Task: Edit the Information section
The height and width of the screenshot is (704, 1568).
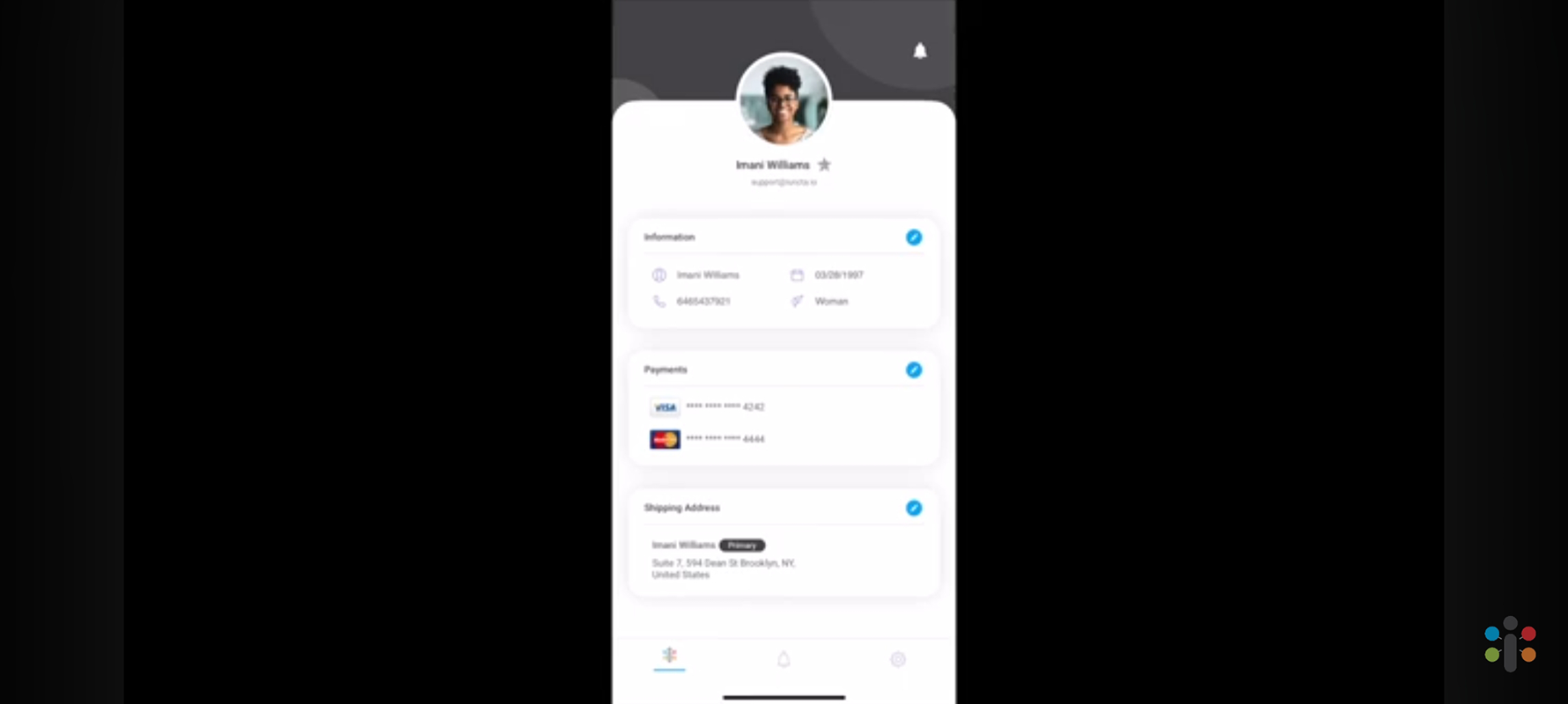Action: tap(913, 238)
